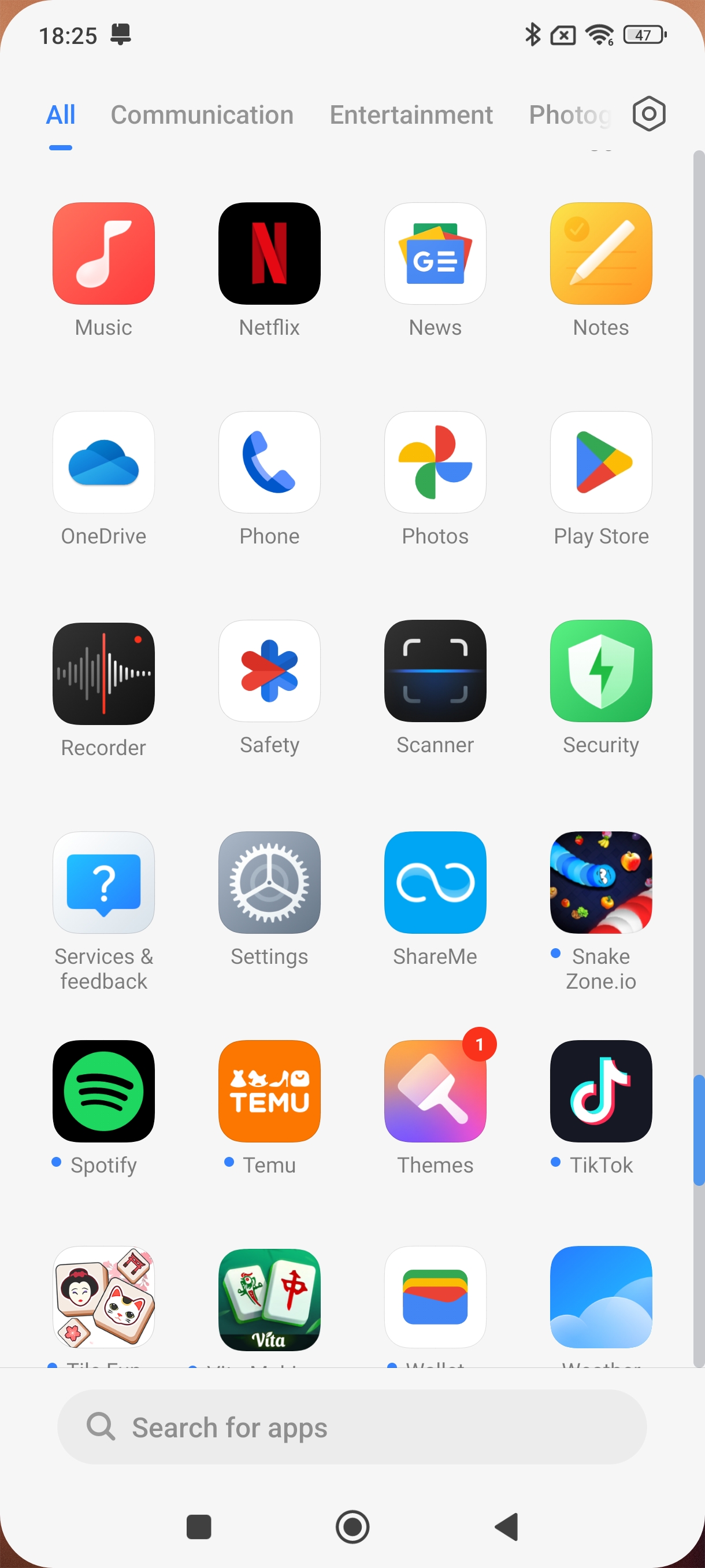This screenshot has width=705, height=1568.
Task: Open Google News
Action: coord(435,253)
